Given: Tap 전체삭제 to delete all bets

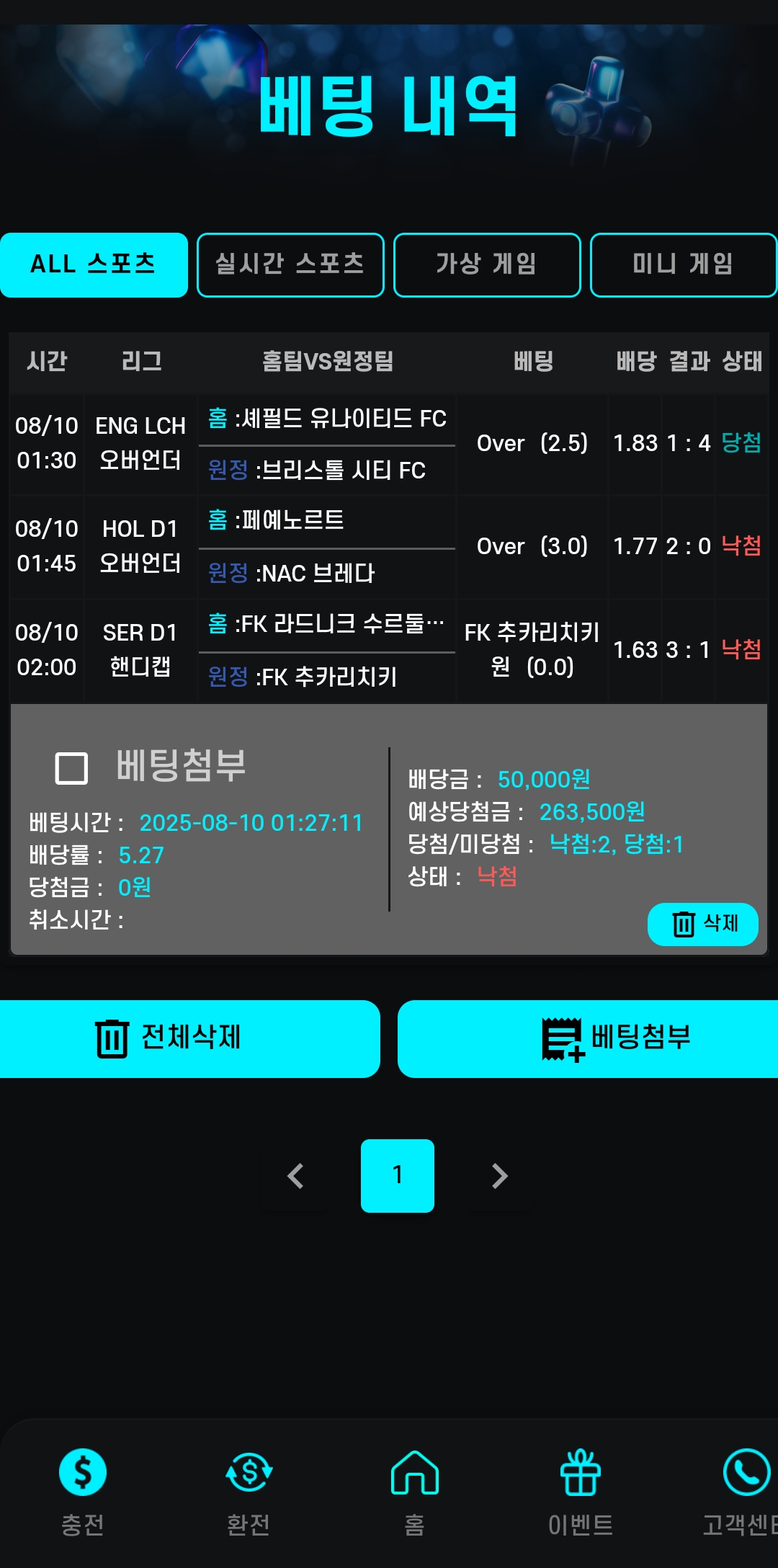Looking at the screenshot, I should [189, 1038].
